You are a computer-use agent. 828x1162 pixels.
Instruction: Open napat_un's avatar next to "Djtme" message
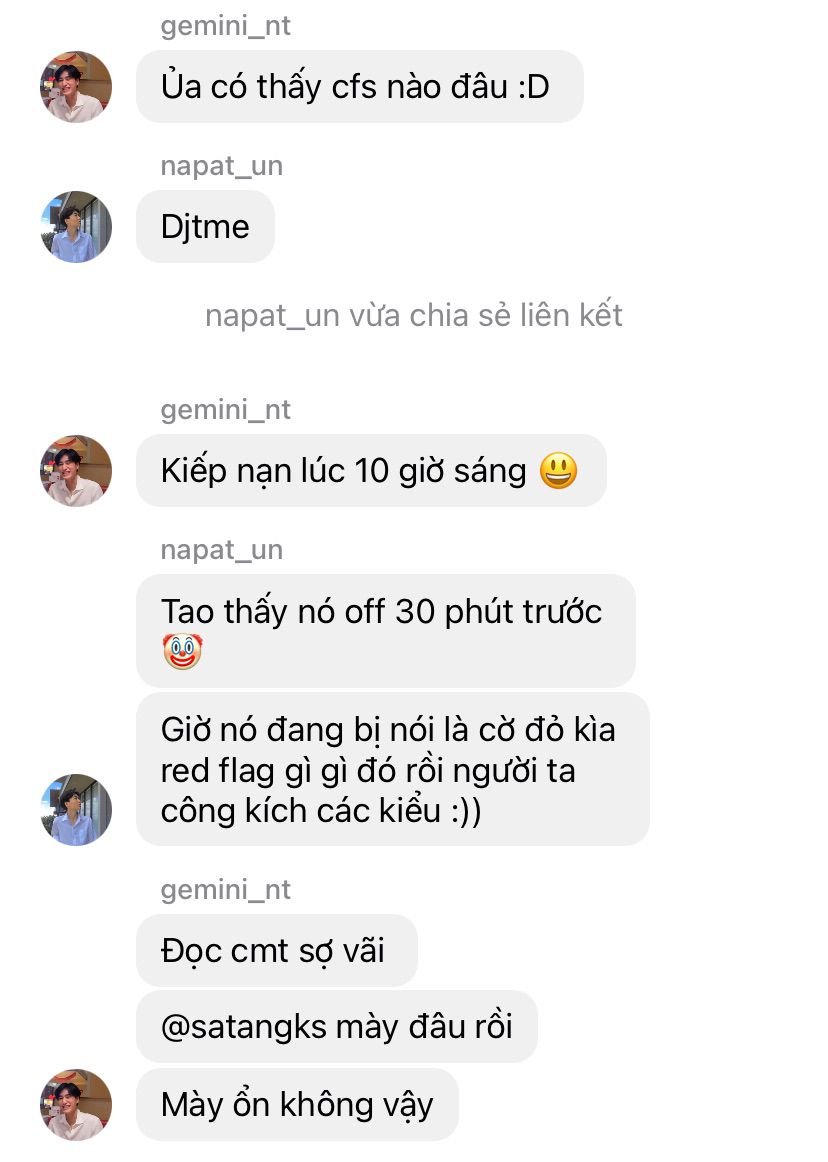click(x=76, y=227)
